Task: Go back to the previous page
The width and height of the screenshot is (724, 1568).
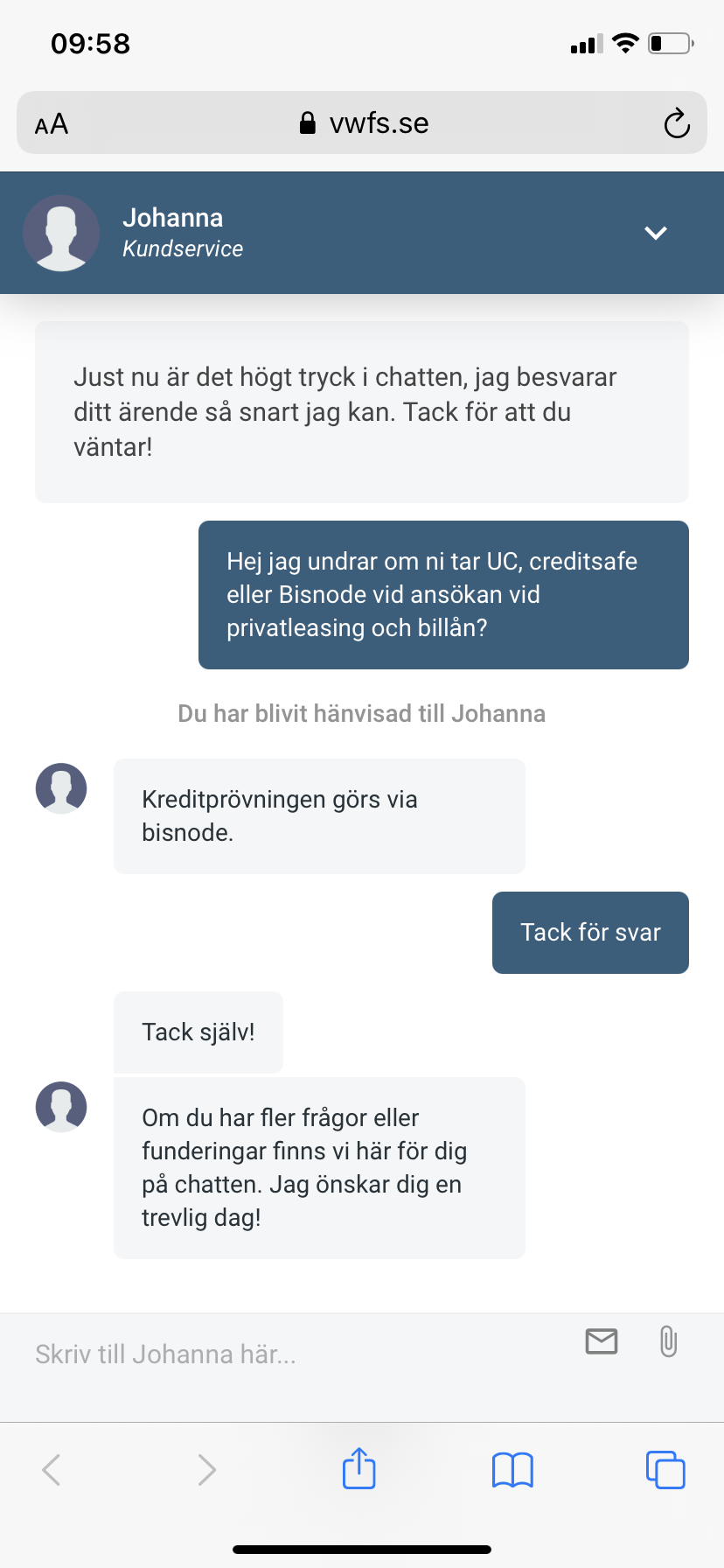Action: [52, 1469]
